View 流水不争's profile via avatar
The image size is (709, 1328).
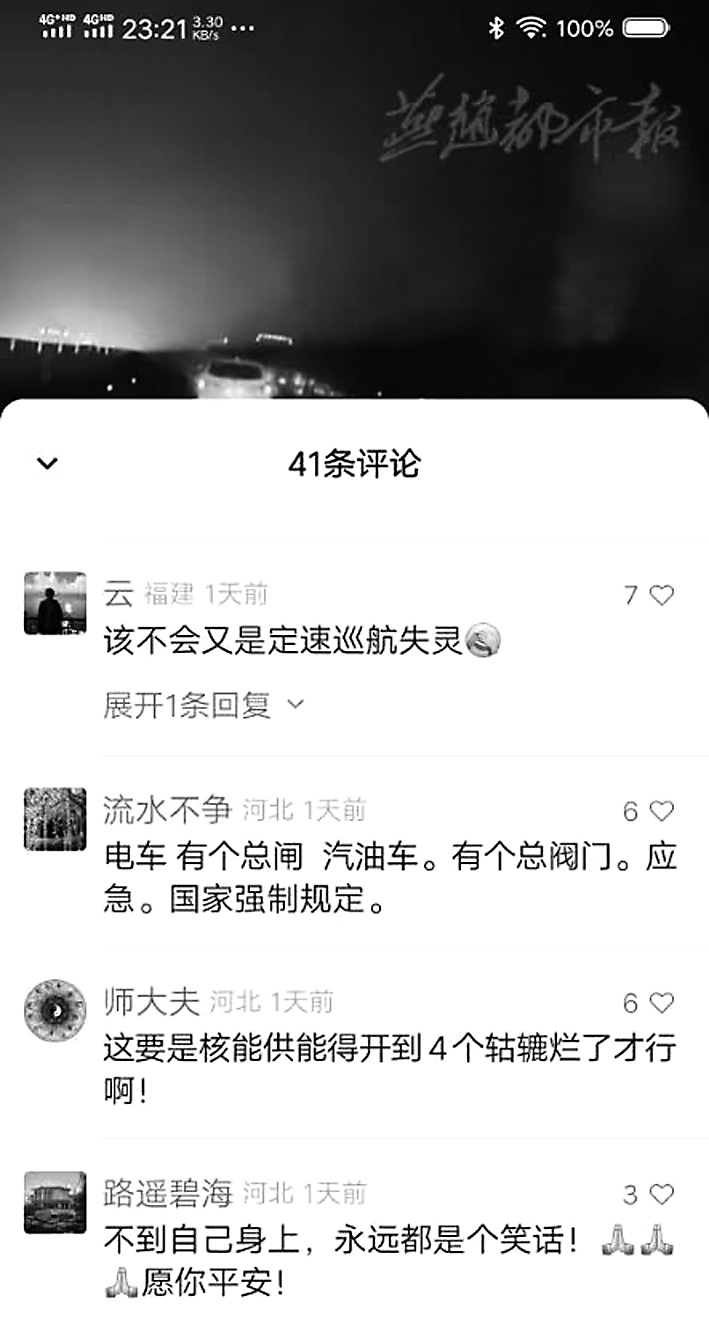[x=55, y=818]
